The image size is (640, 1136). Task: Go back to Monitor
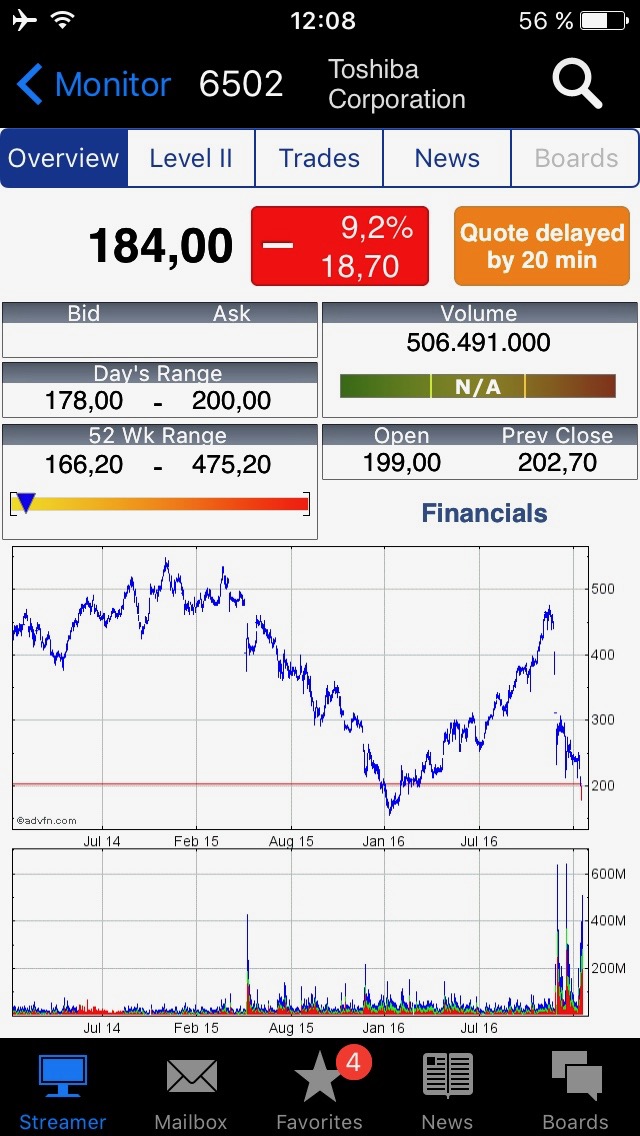94,85
